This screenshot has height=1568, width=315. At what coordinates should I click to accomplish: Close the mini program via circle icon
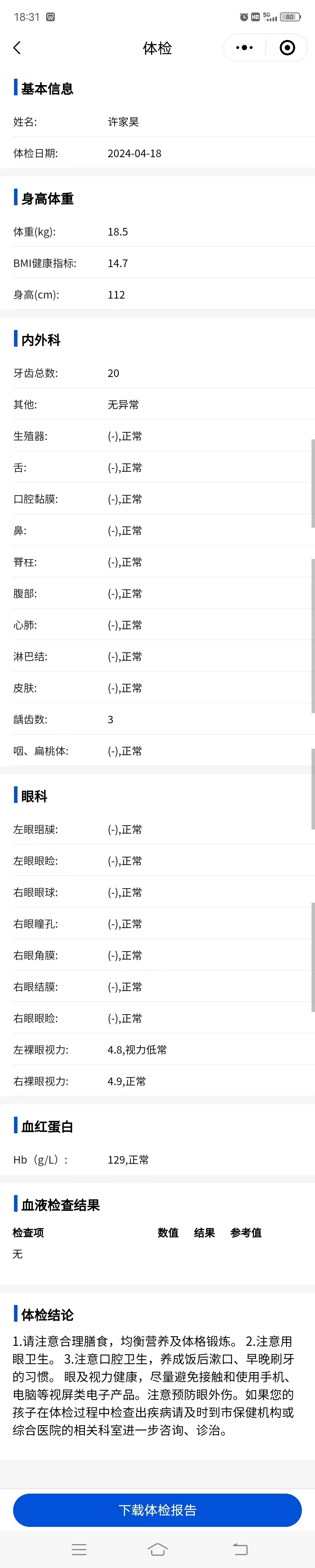[287, 48]
